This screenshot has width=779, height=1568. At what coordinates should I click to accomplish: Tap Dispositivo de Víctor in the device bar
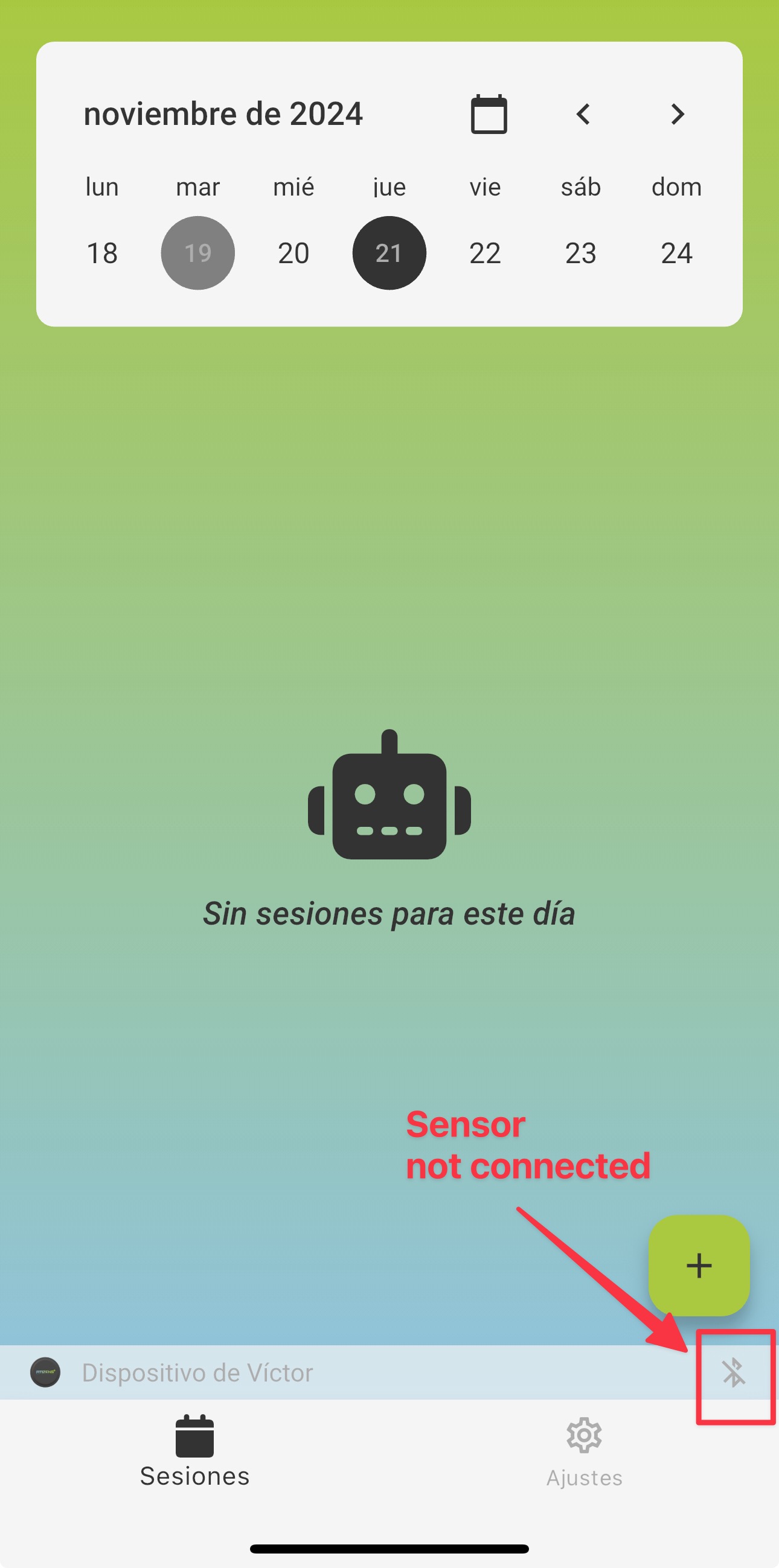tap(197, 1372)
